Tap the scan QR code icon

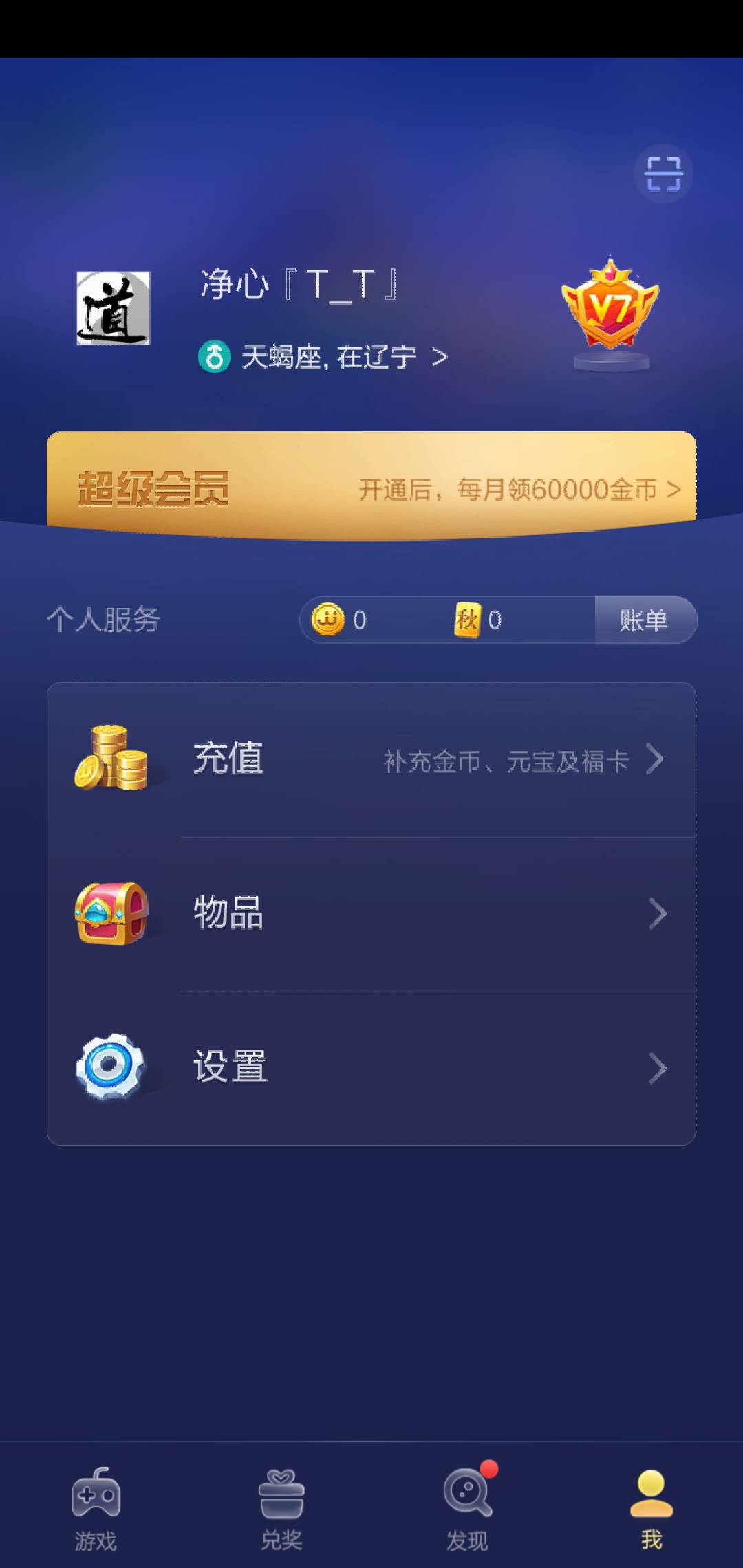(x=662, y=174)
